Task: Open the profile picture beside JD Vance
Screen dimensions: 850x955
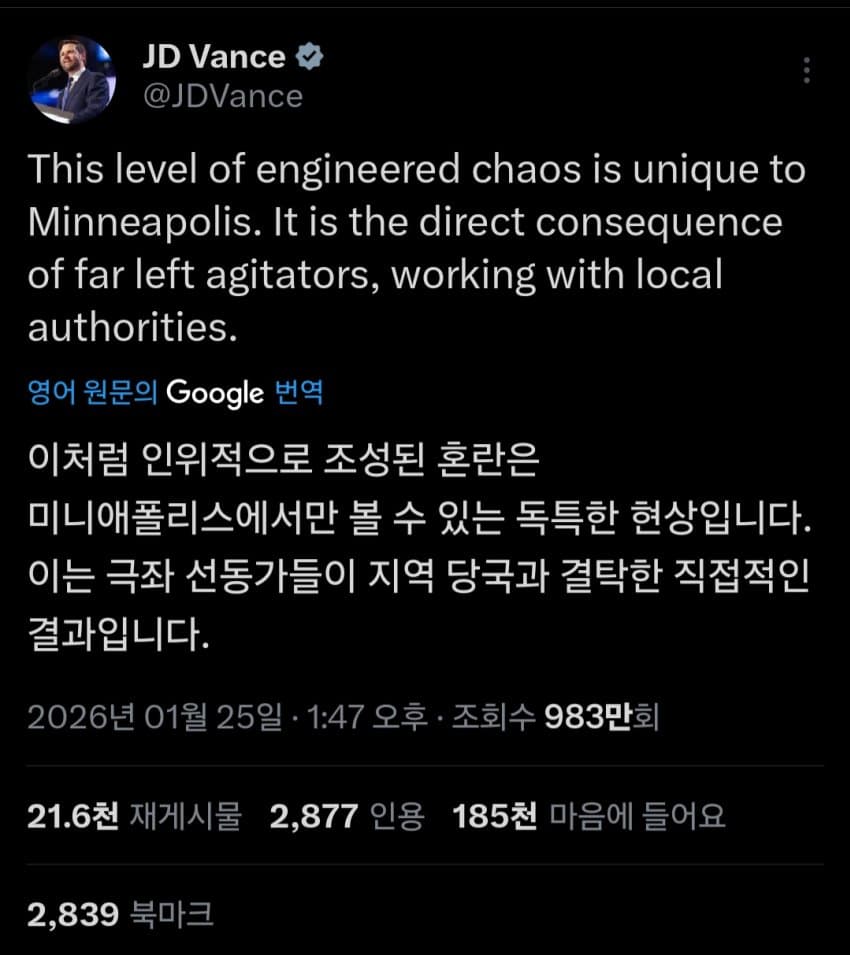Action: (x=72, y=79)
